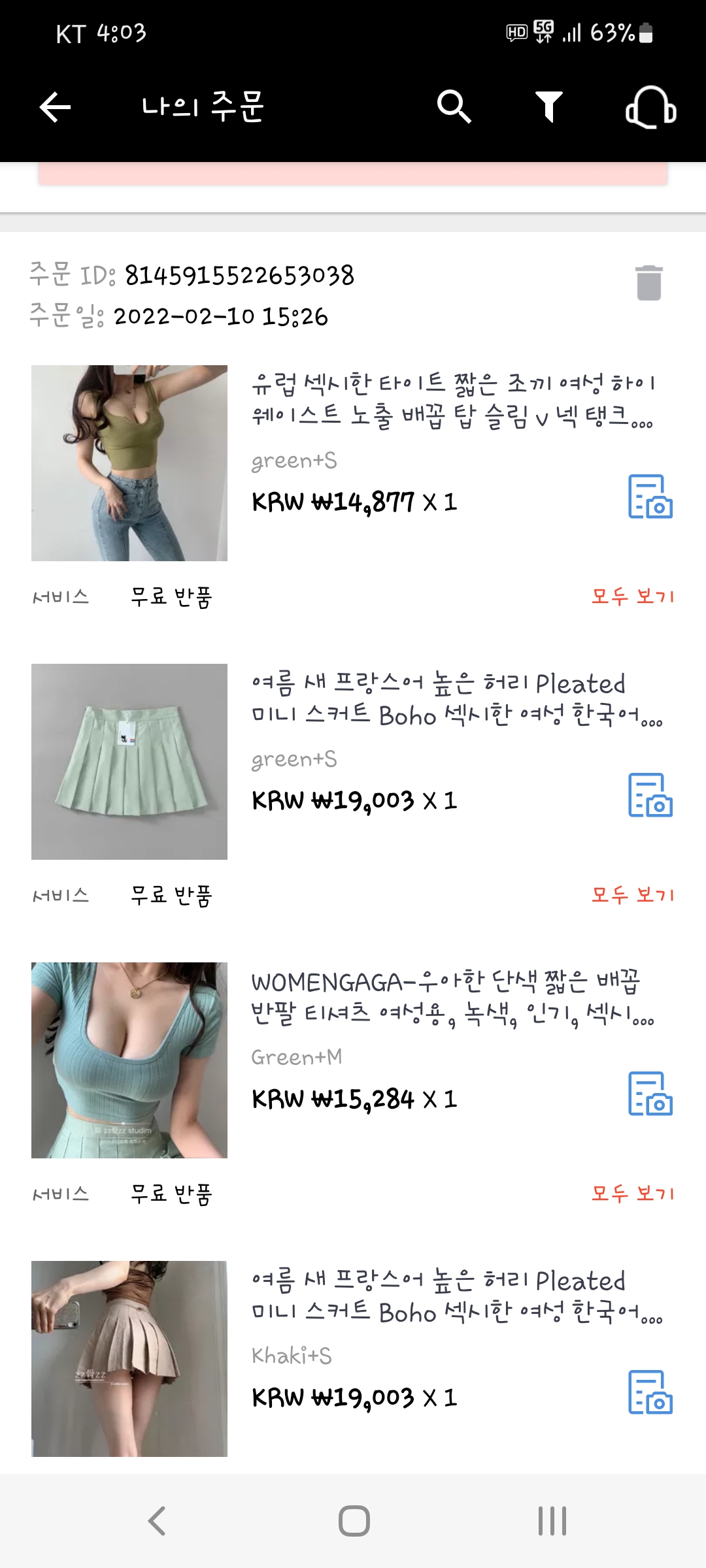View snapshot for Khaki+S pleated skirt
Screen dimensions: 706x1568
coord(650,1392)
